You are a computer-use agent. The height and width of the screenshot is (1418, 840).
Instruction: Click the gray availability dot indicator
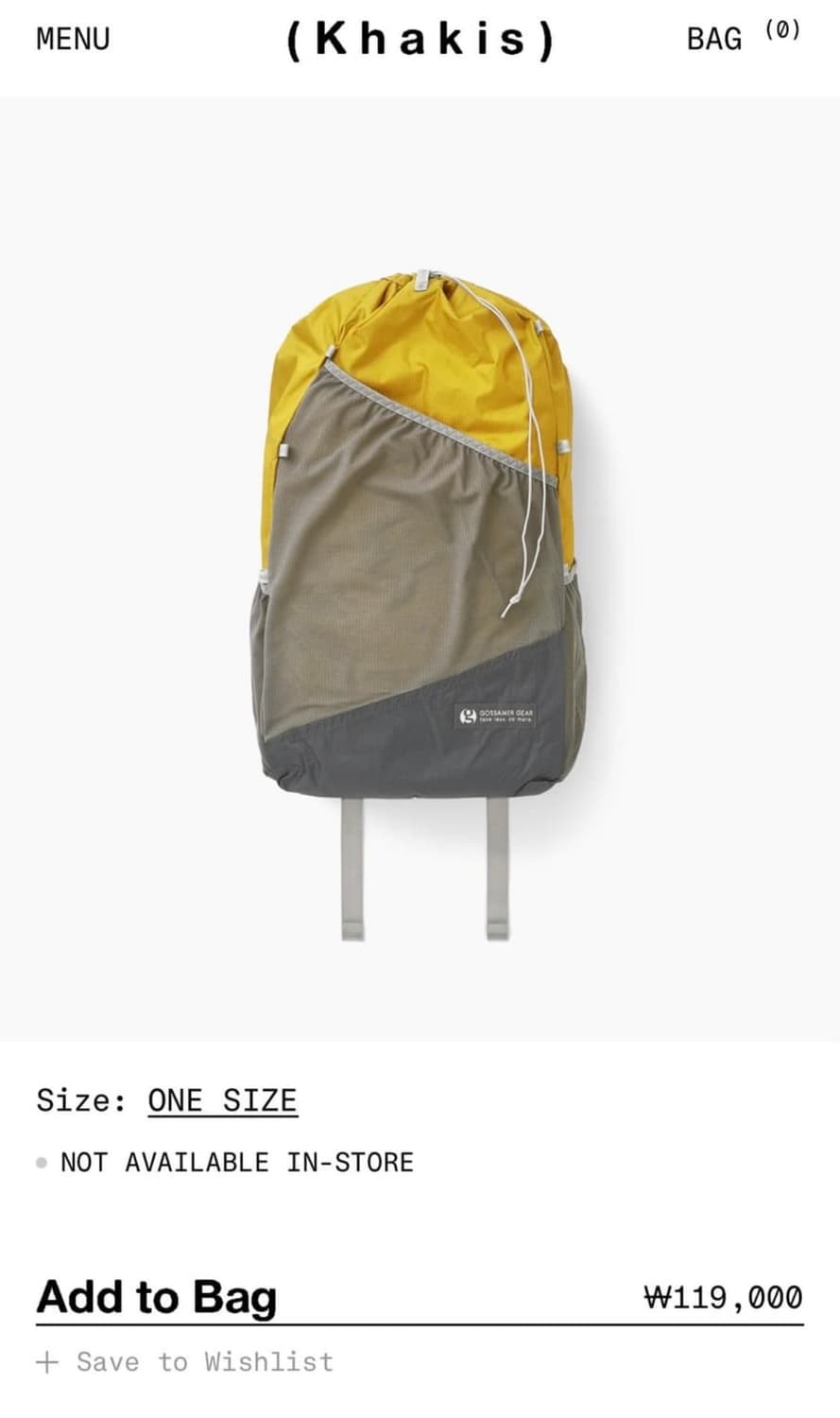40,1163
